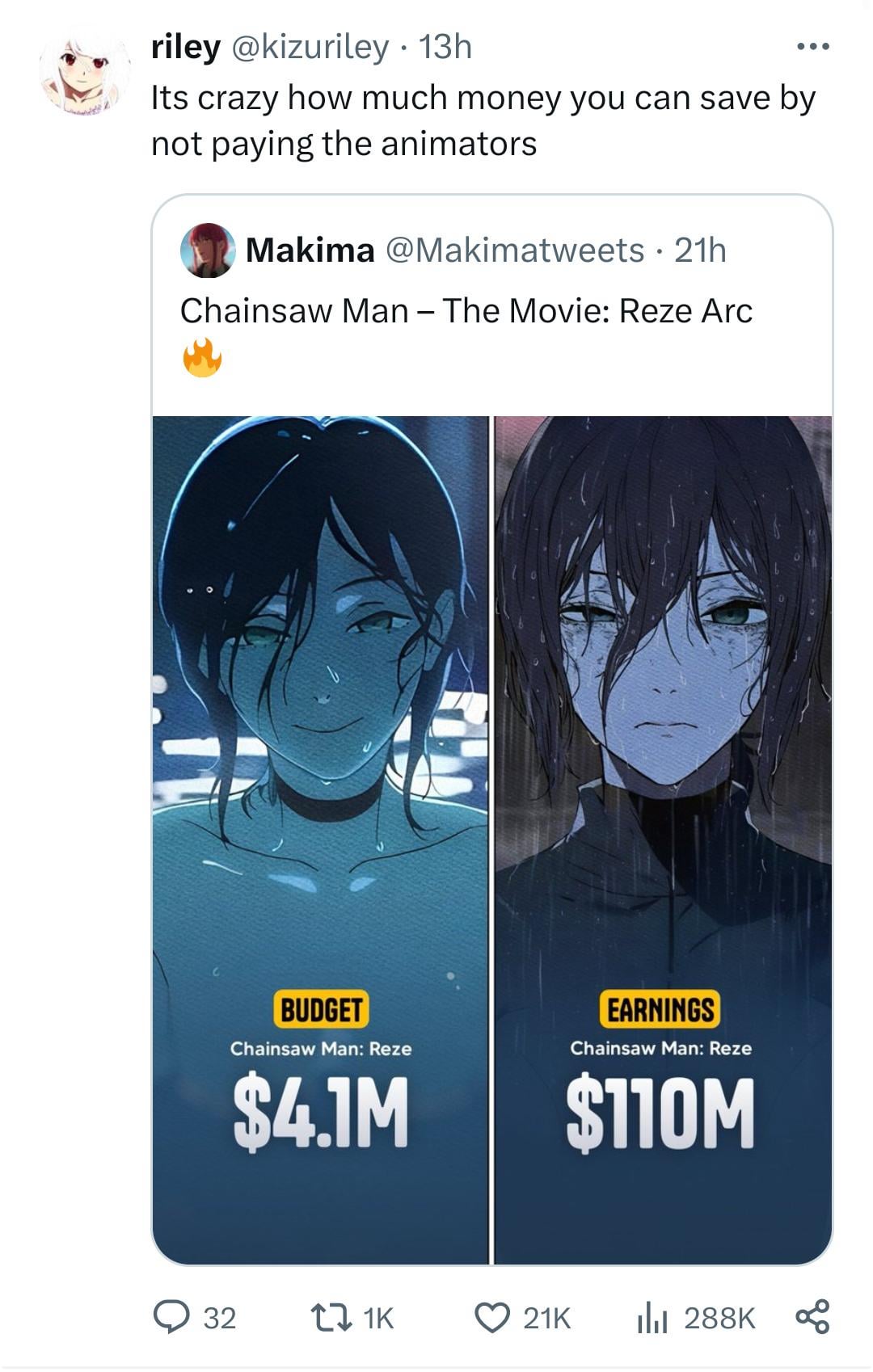Screen dimensions: 873x1372
Task: Reply to riley's tweet
Action: click(171, 1317)
